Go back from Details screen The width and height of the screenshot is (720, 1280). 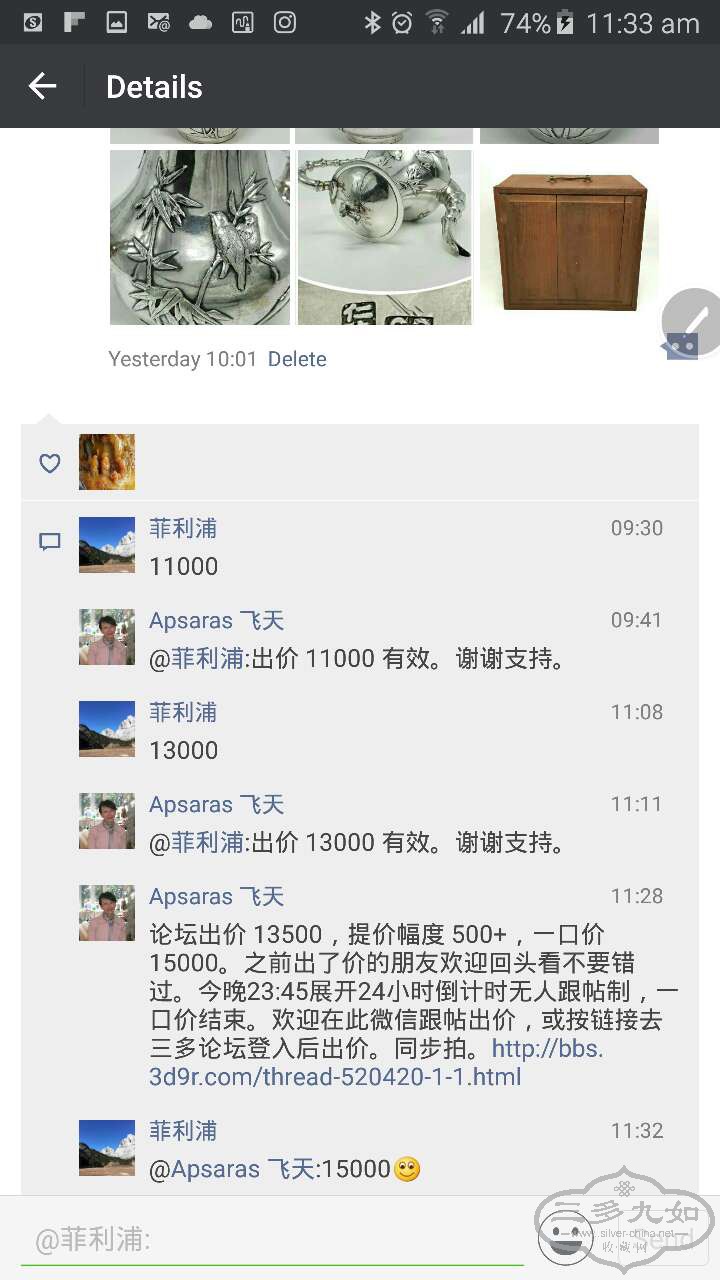42,86
